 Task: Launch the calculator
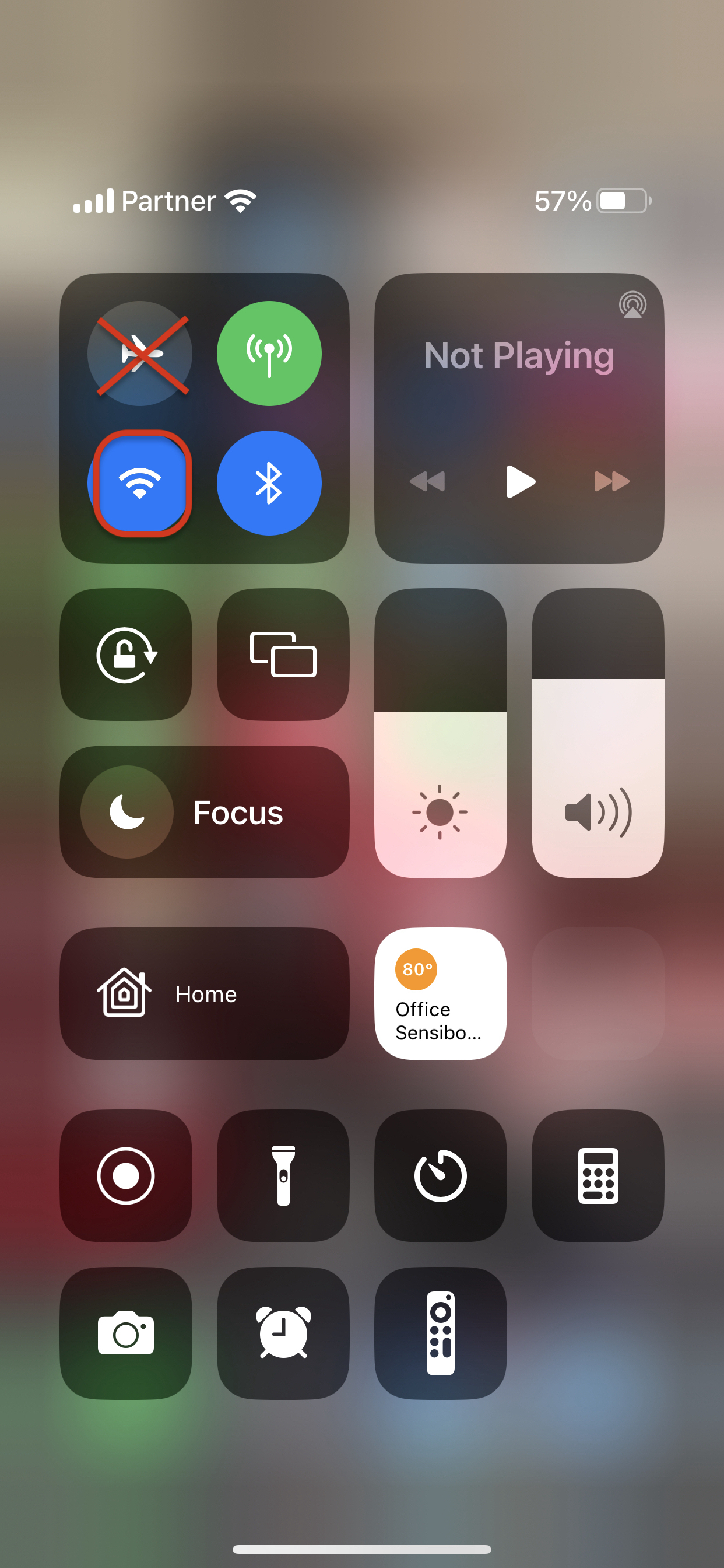[598, 1176]
